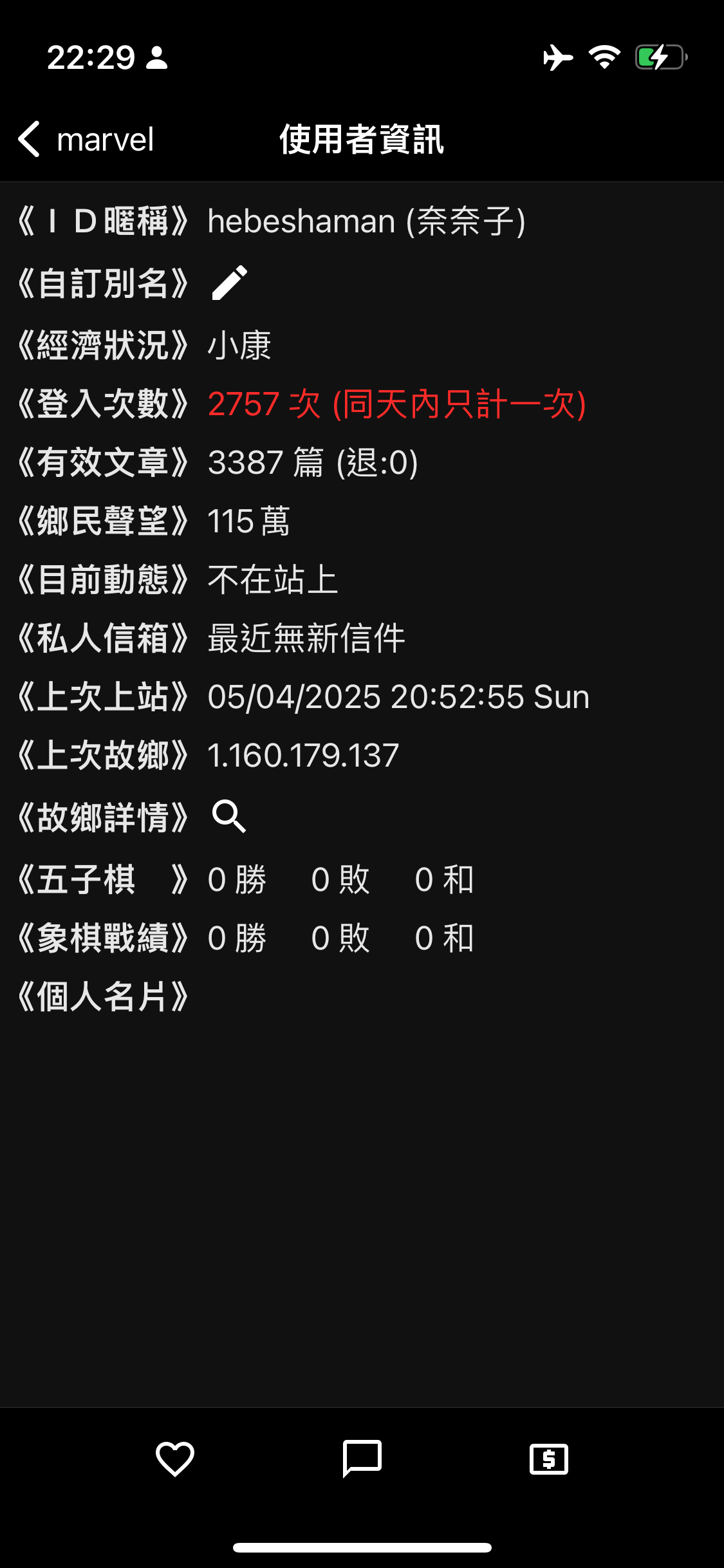724x1568 pixels.
Task: Look up hometown IP details with the magnifier
Action: (x=229, y=817)
